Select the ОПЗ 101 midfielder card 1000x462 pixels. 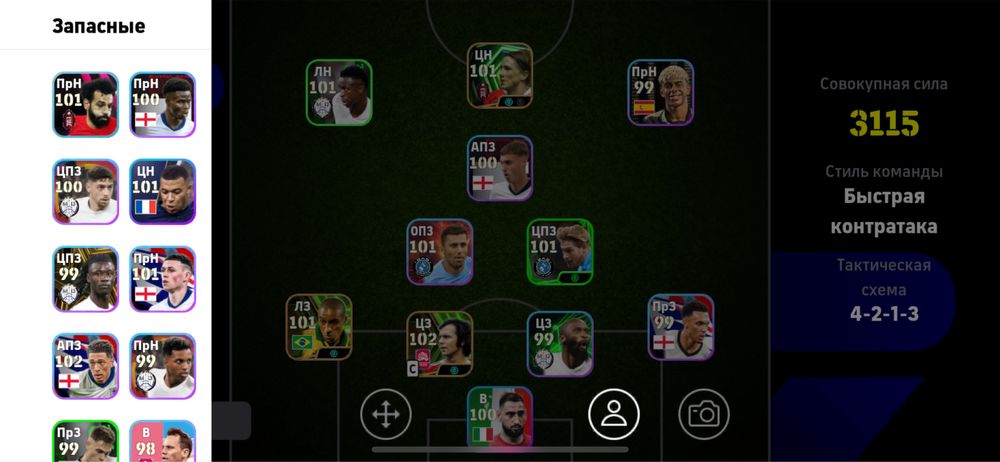[439, 252]
